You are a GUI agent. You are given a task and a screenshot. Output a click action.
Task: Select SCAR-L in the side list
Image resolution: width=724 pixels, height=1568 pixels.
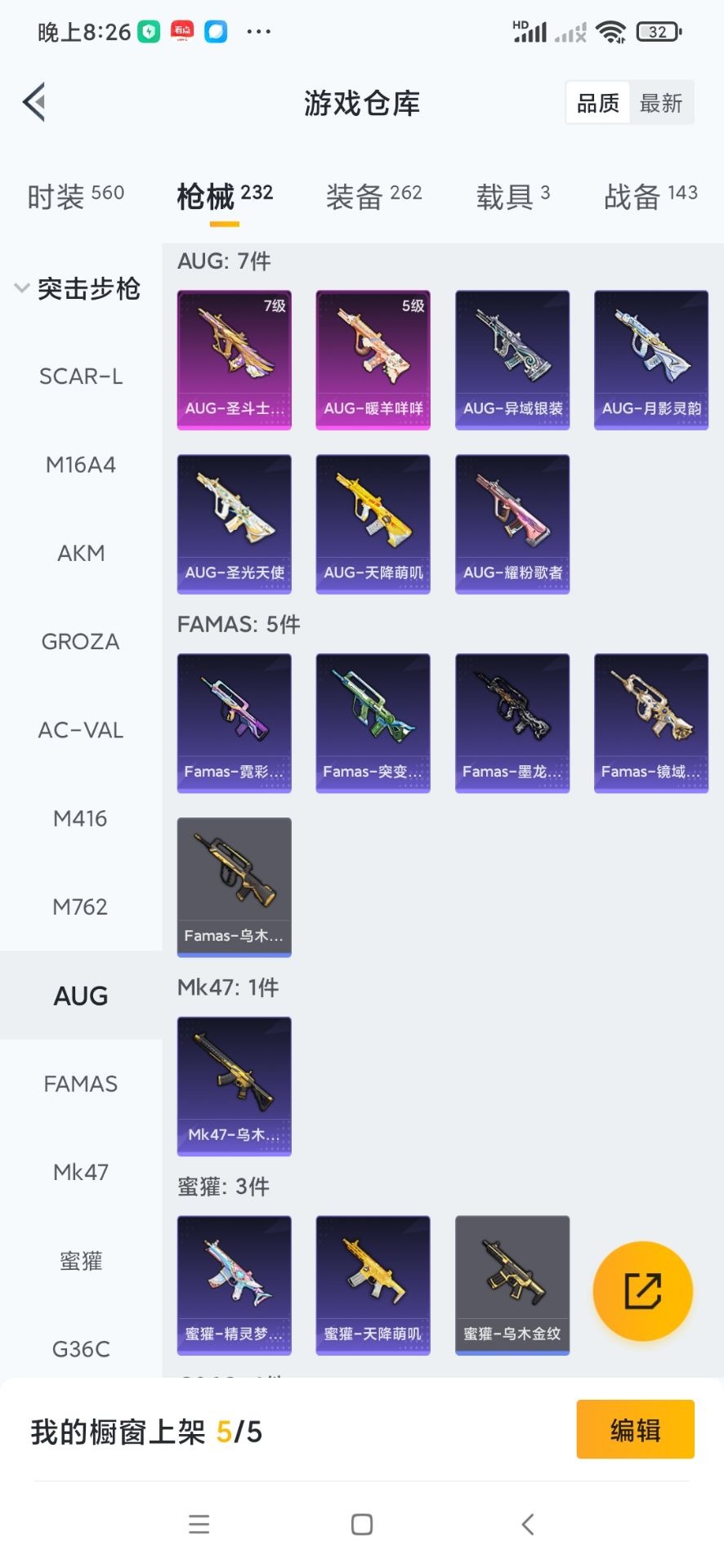tap(81, 376)
